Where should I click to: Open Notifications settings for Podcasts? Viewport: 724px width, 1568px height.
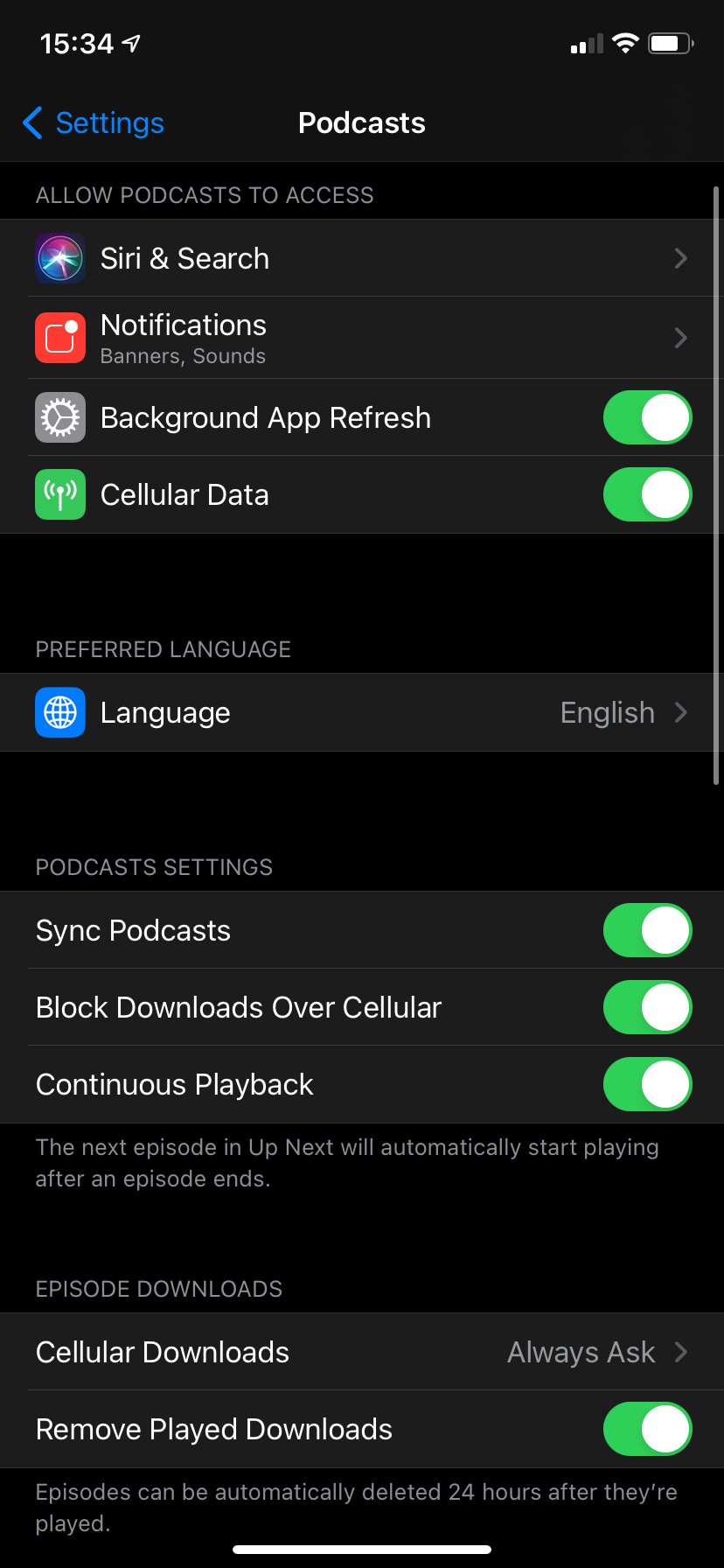point(362,338)
